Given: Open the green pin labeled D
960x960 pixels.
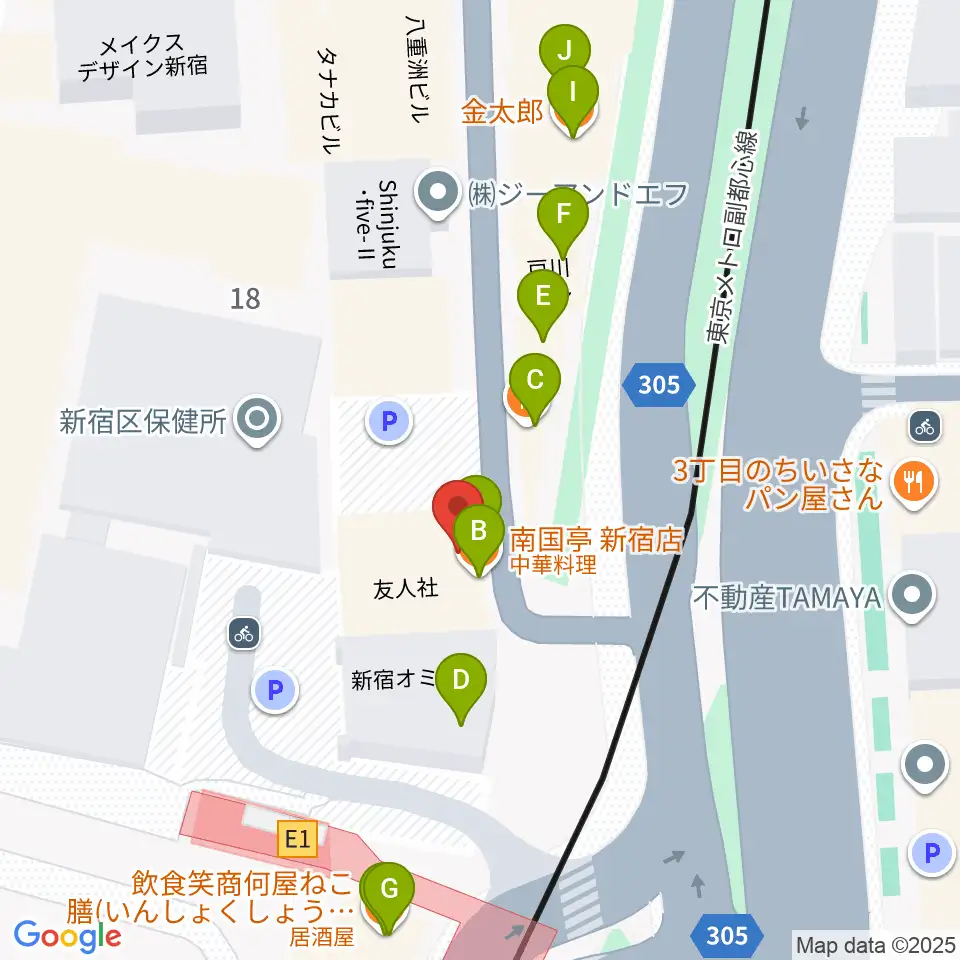Looking at the screenshot, I should click(x=460, y=683).
